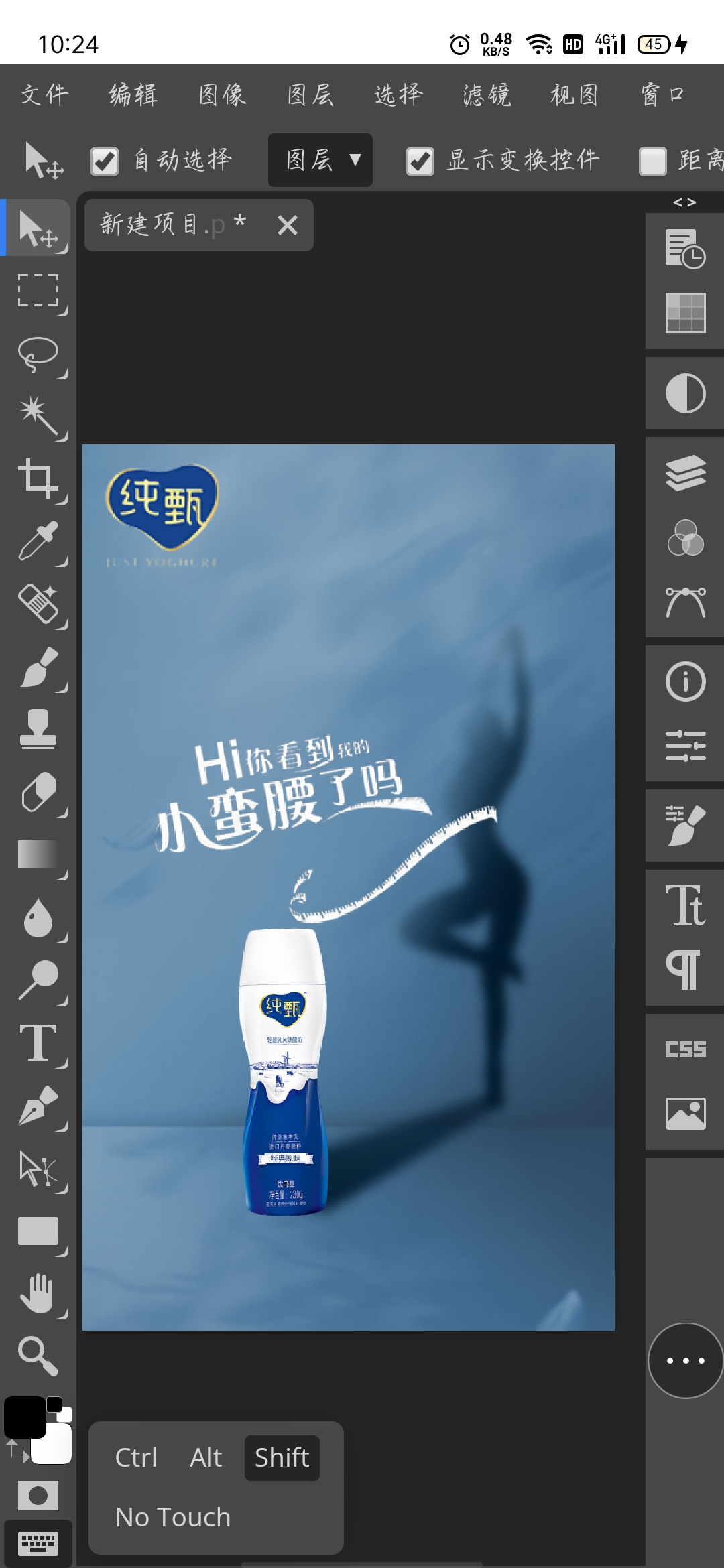Choose the hand pan tool
Screen dimensions: 724x1568
38,1293
